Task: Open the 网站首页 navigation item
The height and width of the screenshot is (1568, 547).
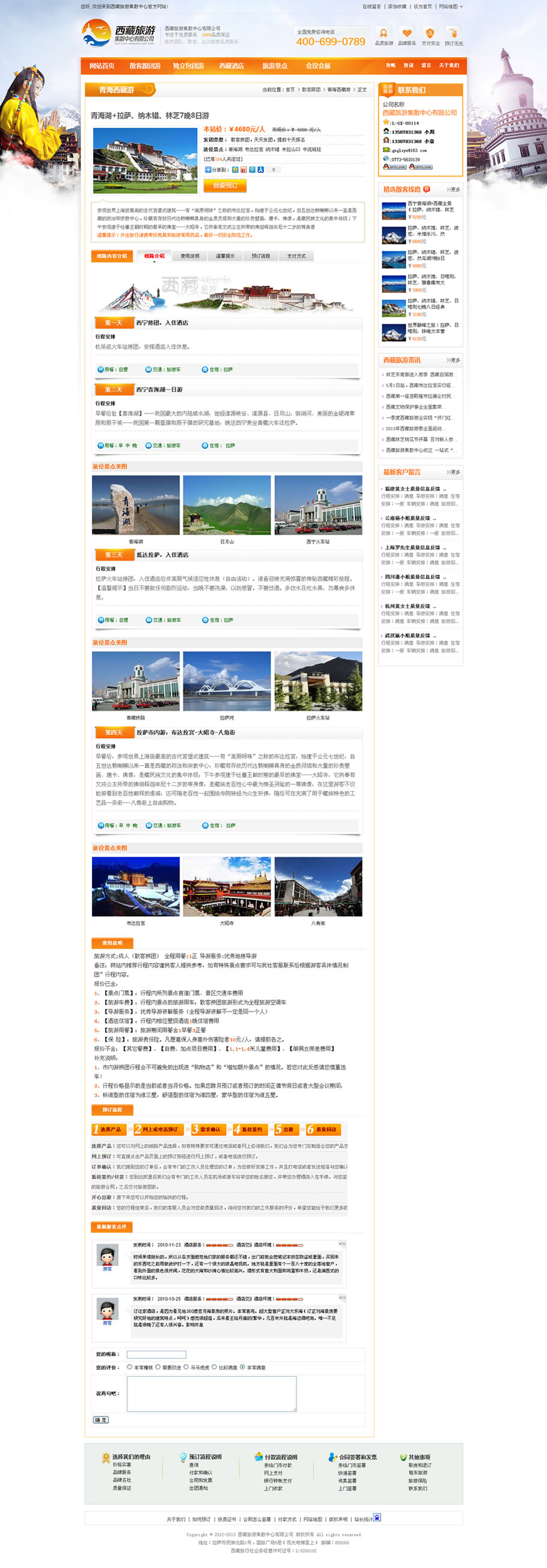Action: click(x=102, y=66)
